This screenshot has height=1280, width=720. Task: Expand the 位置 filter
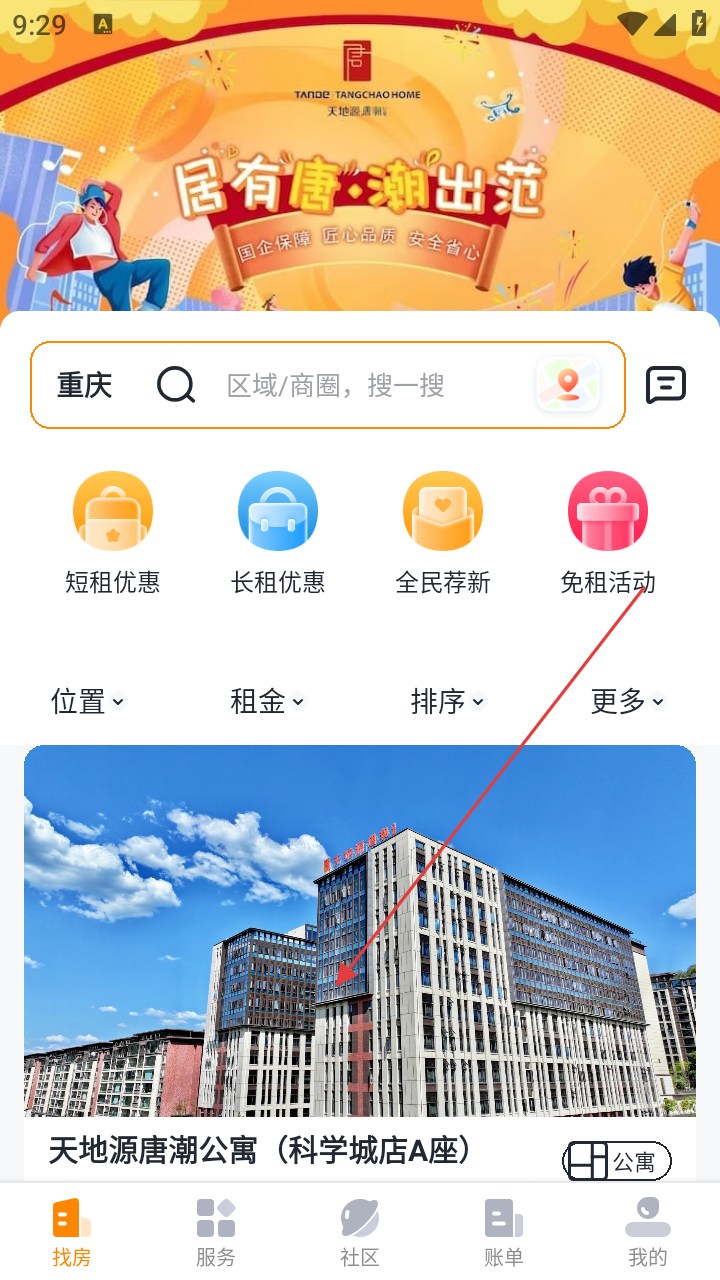point(88,702)
